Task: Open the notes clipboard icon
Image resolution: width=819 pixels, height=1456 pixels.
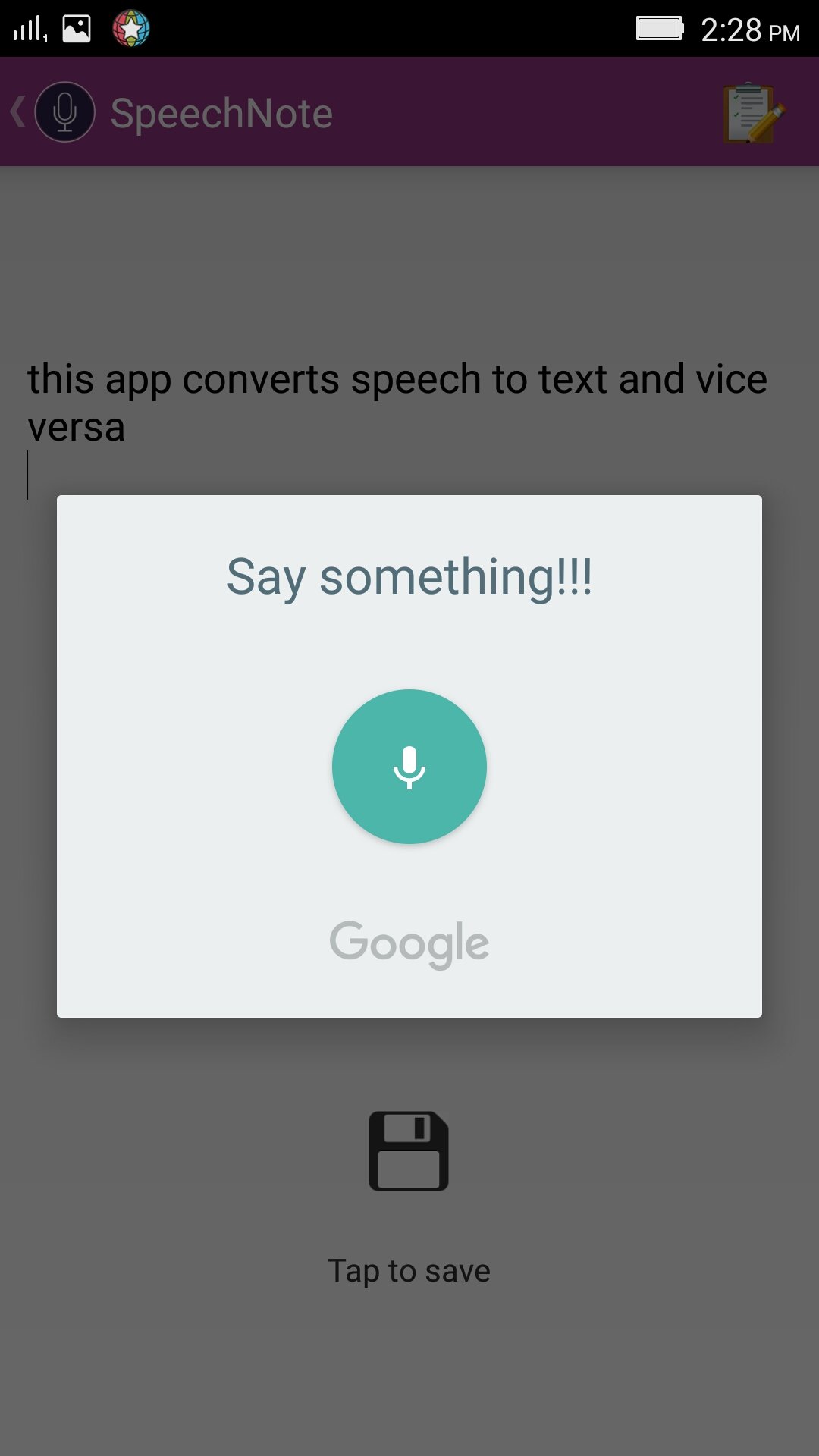Action: [753, 114]
